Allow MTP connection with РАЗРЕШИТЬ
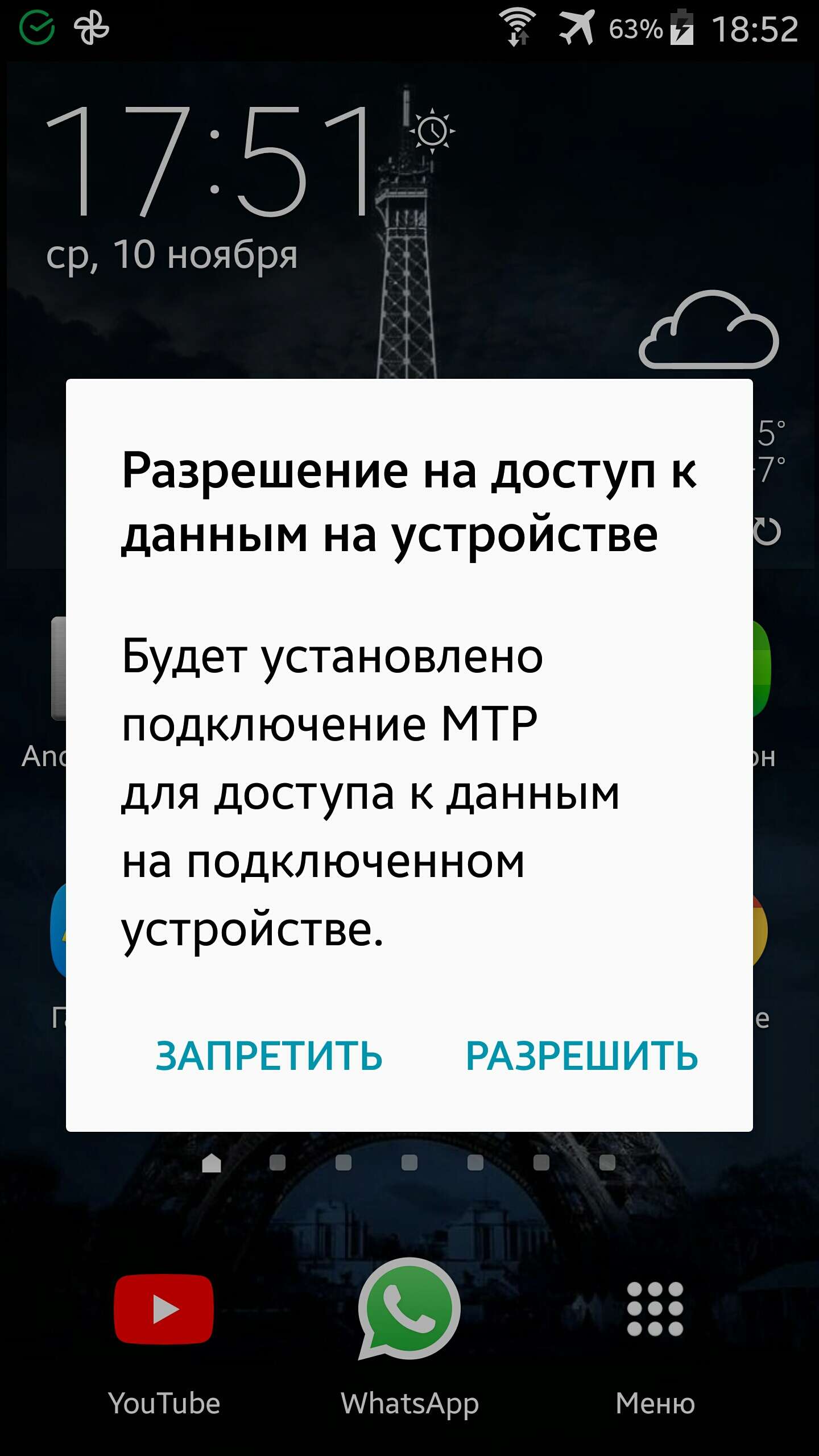 581,1056
